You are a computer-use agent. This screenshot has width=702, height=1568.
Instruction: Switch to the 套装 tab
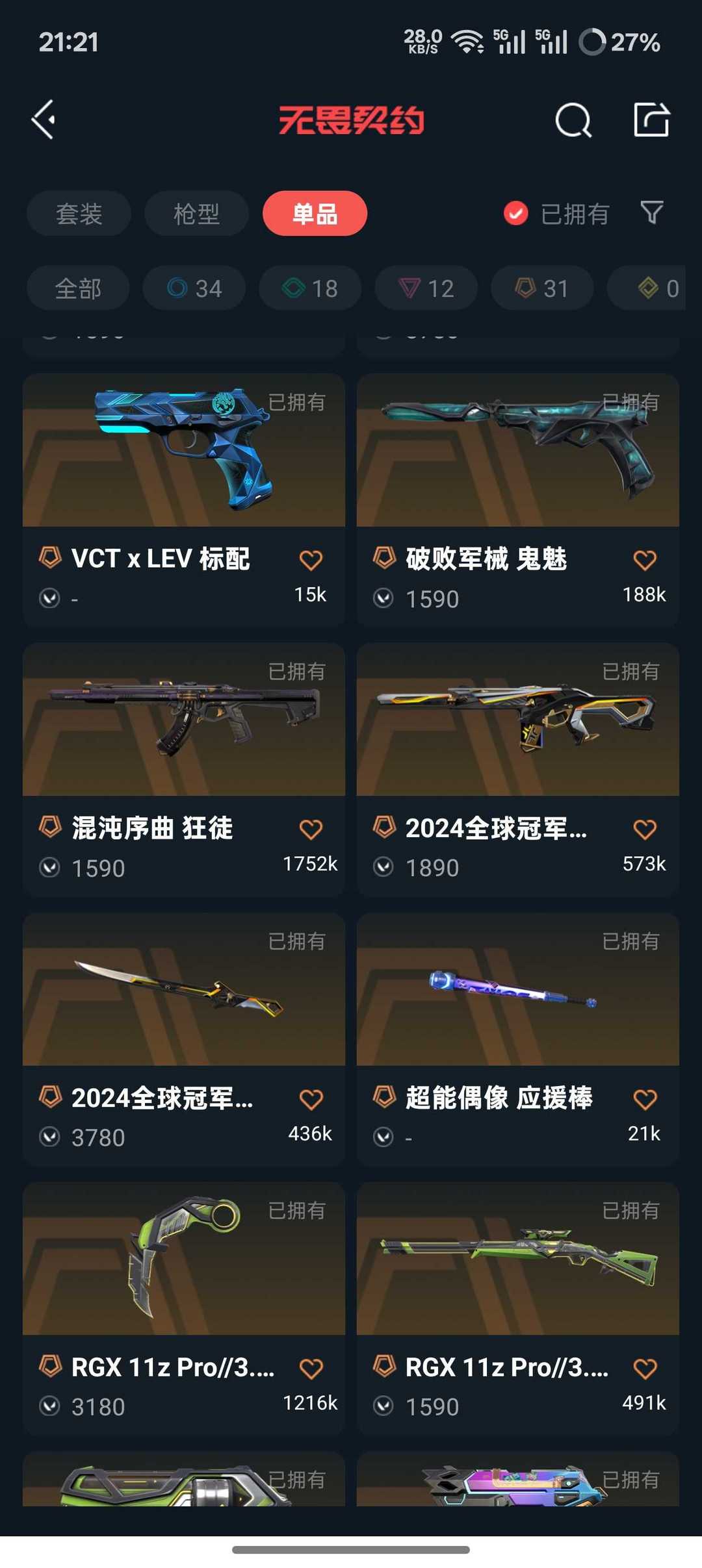coord(79,214)
